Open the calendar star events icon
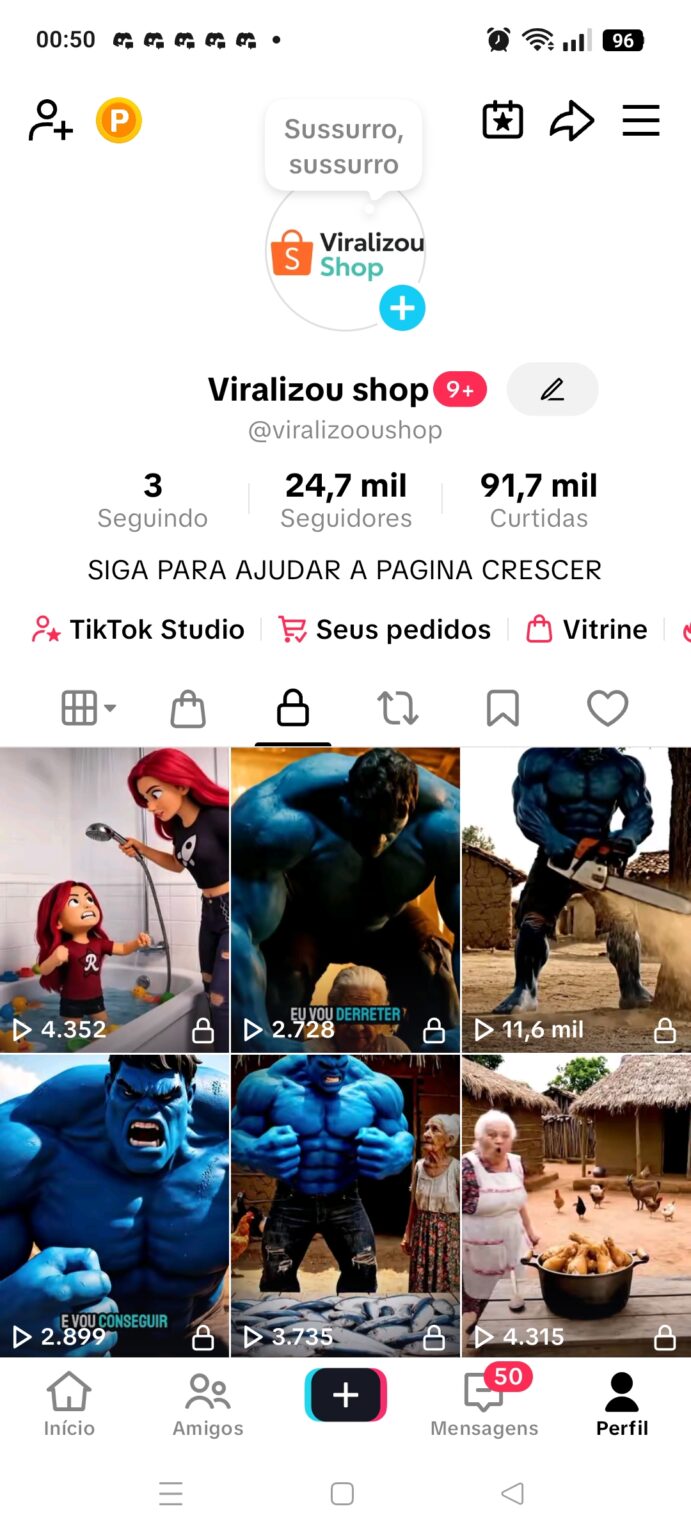This screenshot has width=691, height=1536. tap(502, 121)
